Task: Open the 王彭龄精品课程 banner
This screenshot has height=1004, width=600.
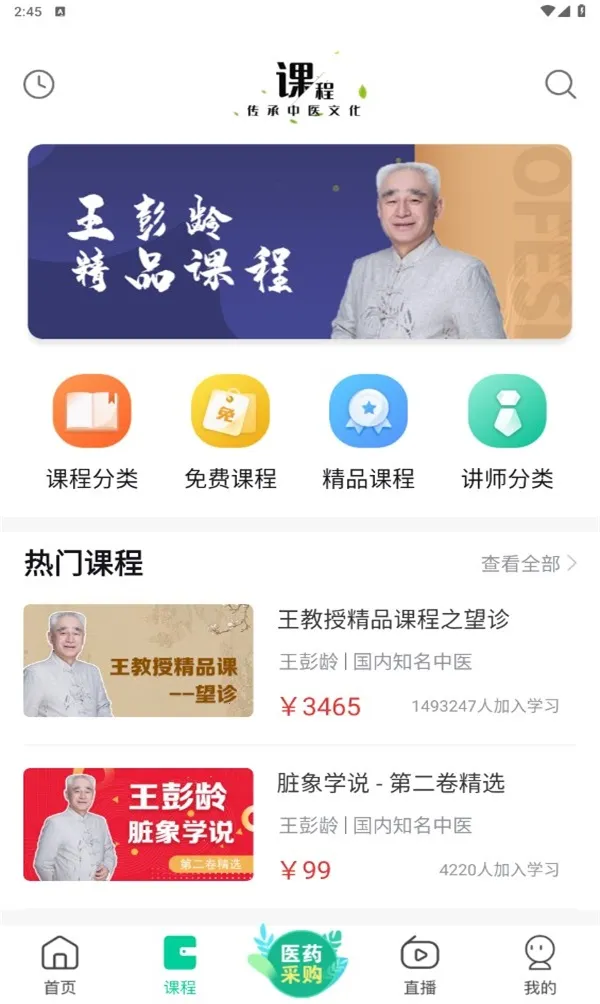Action: point(300,241)
